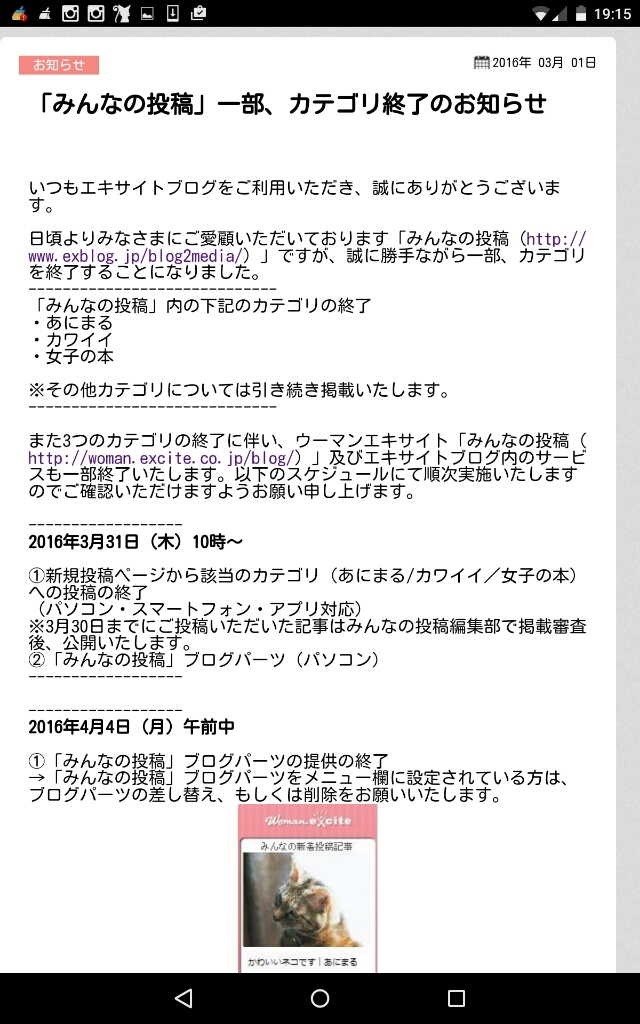Image resolution: width=640 pixels, height=1024 pixels.
Task: Open the exblog.jp blog2media link
Action: click(x=140, y=256)
